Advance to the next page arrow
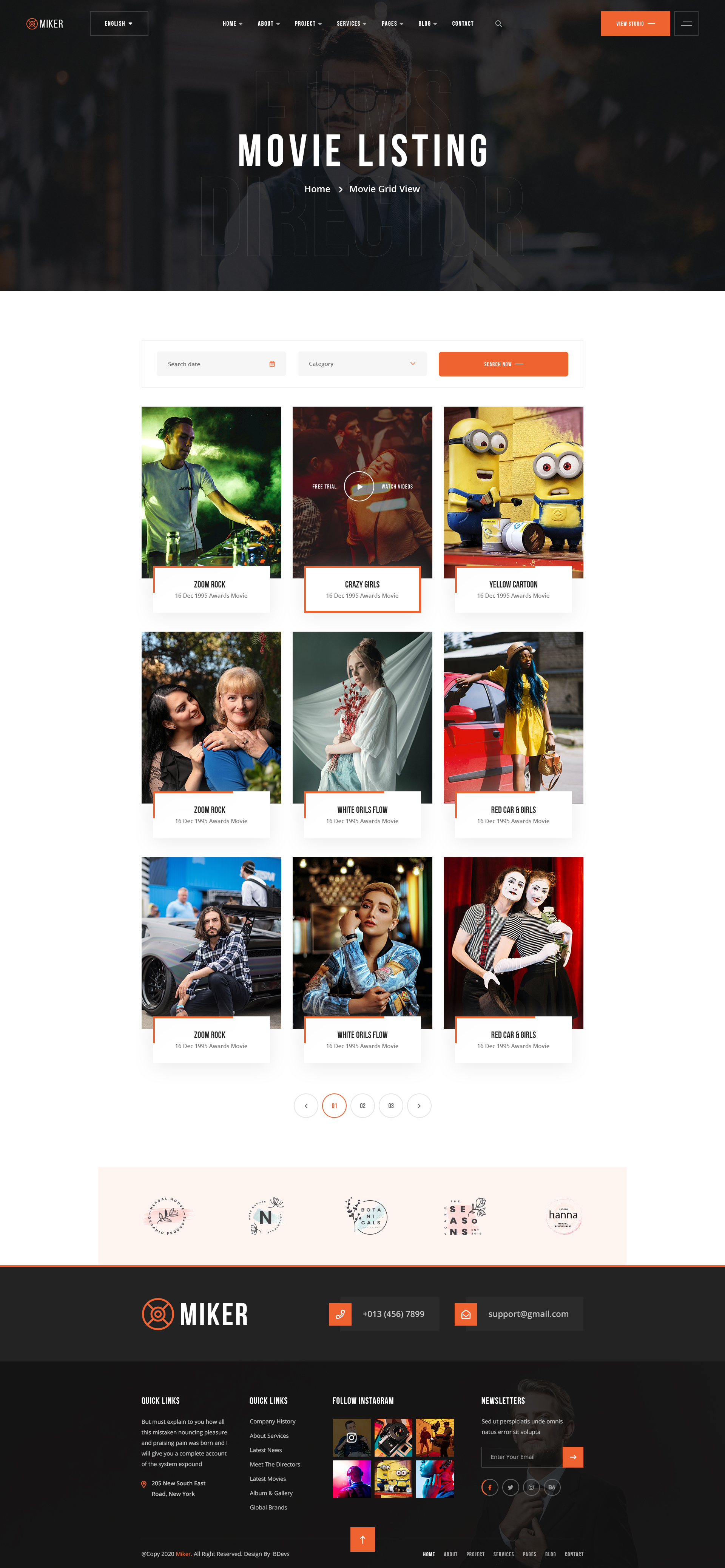The image size is (725, 1568). [x=419, y=1105]
